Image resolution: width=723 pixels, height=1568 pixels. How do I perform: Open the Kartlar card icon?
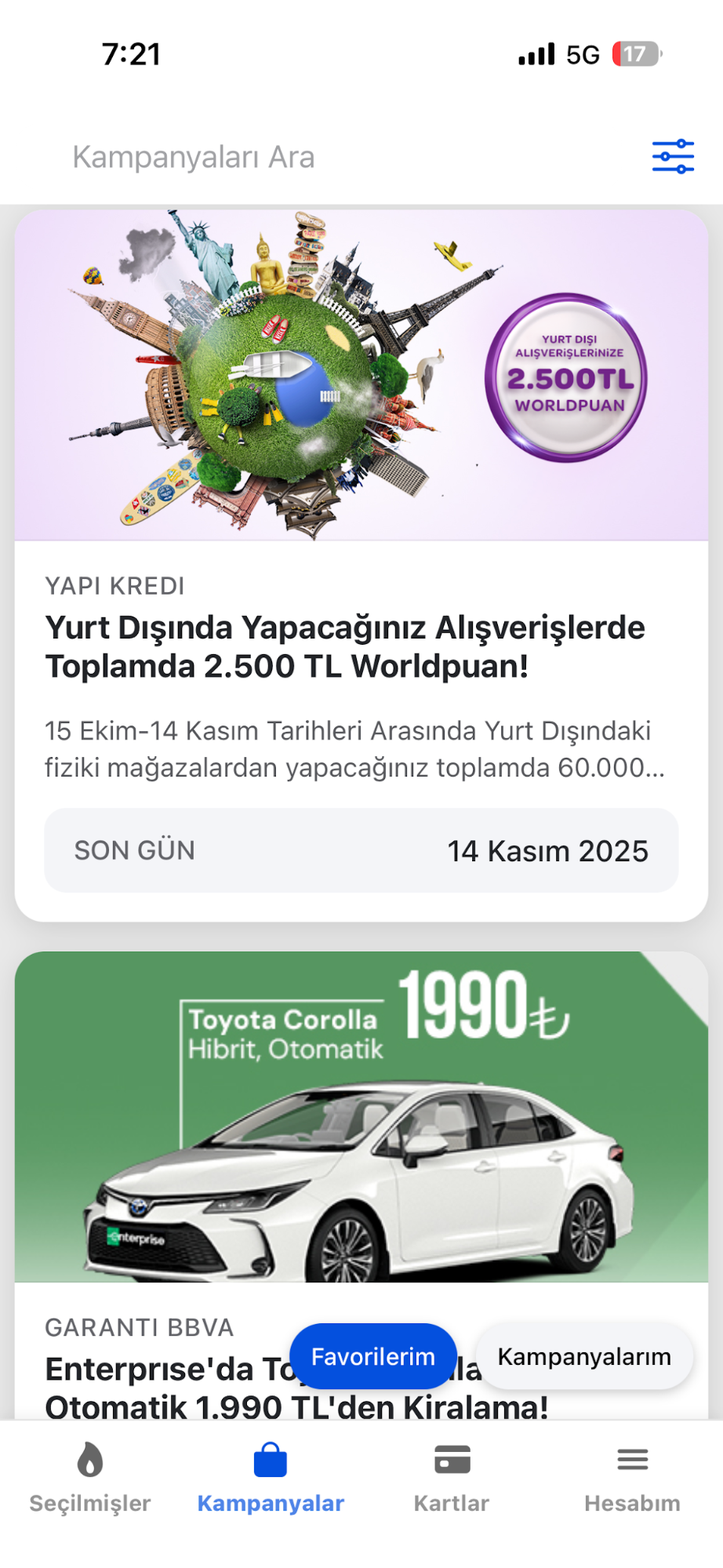[x=452, y=1459]
